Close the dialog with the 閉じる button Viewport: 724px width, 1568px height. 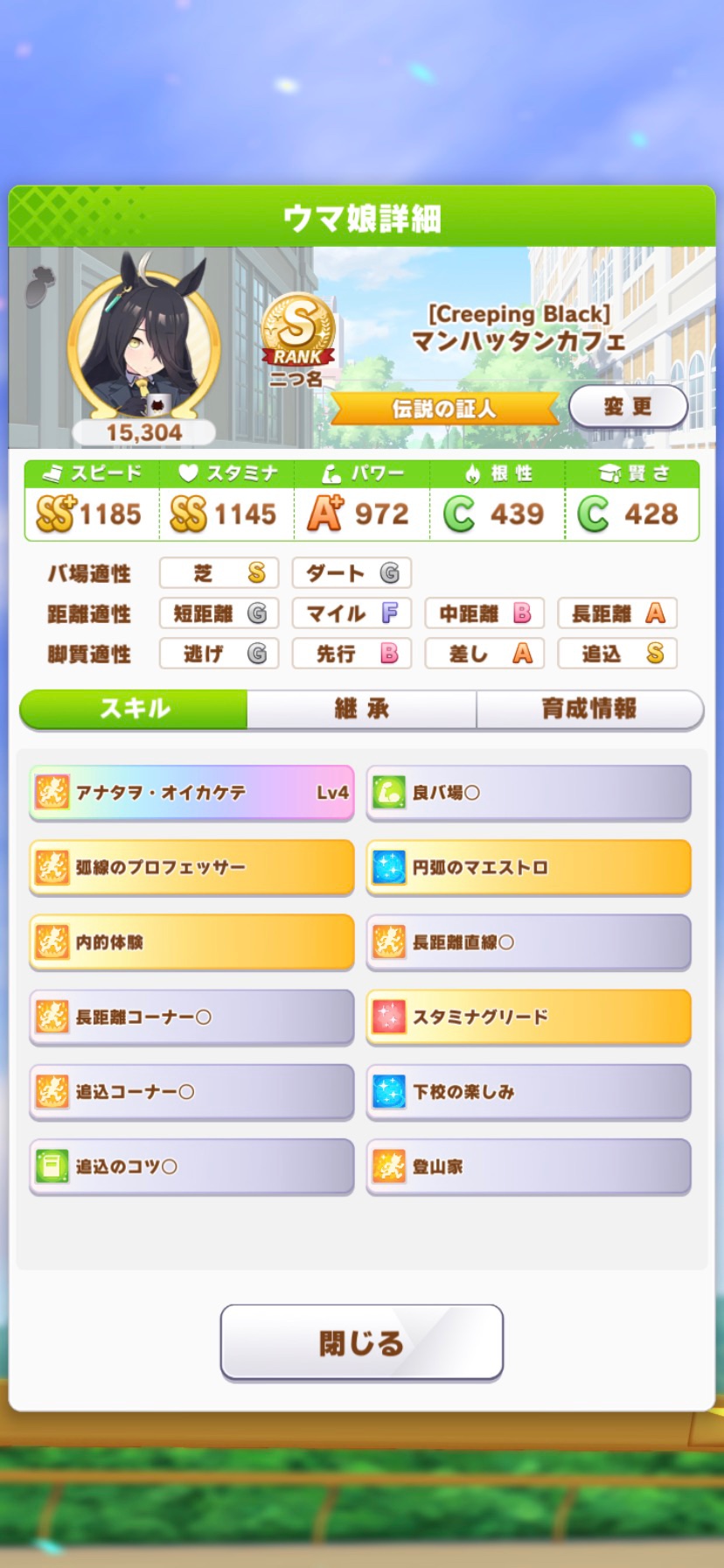362,1342
